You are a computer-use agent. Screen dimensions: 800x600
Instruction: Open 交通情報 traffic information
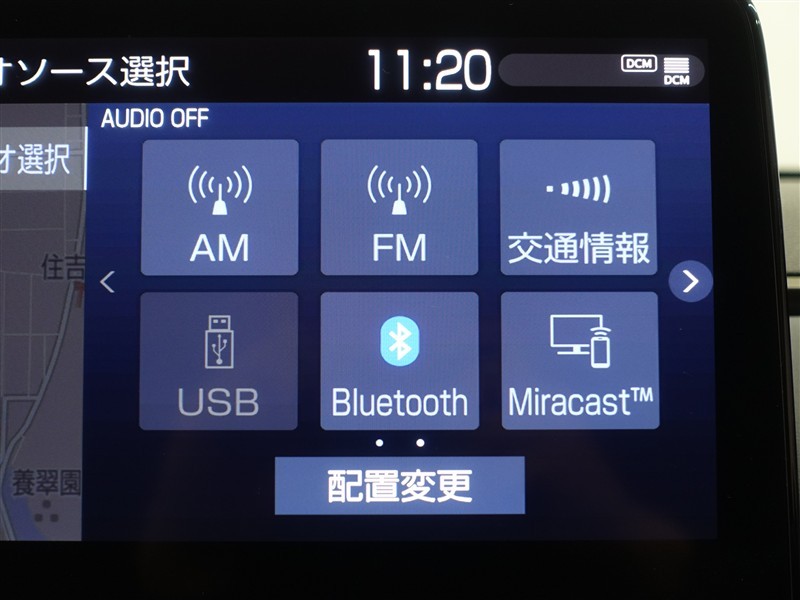coord(578,208)
